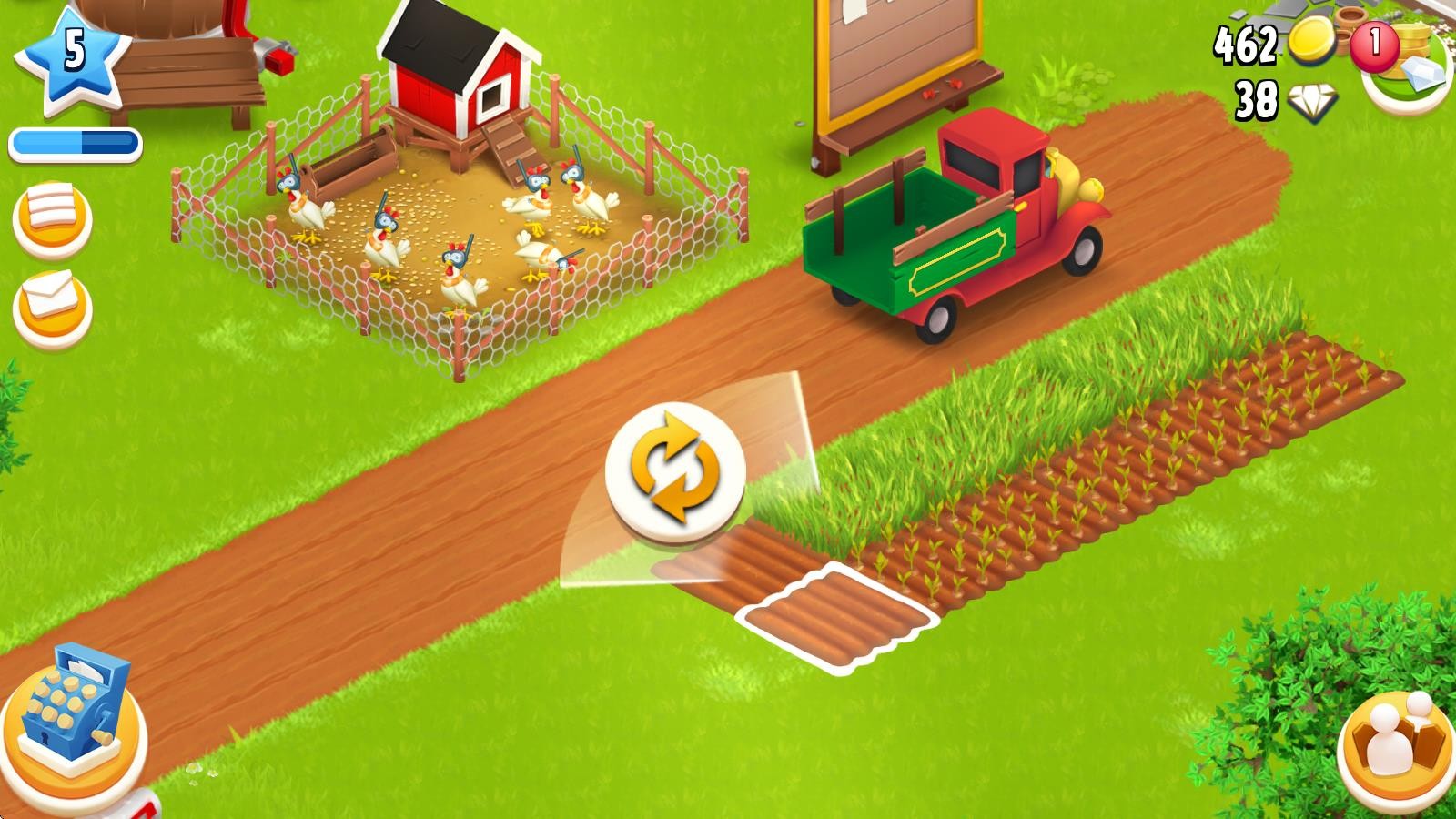This screenshot has width=1456, height=819.
Task: Open the mailbox envelope button
Action: (52, 307)
